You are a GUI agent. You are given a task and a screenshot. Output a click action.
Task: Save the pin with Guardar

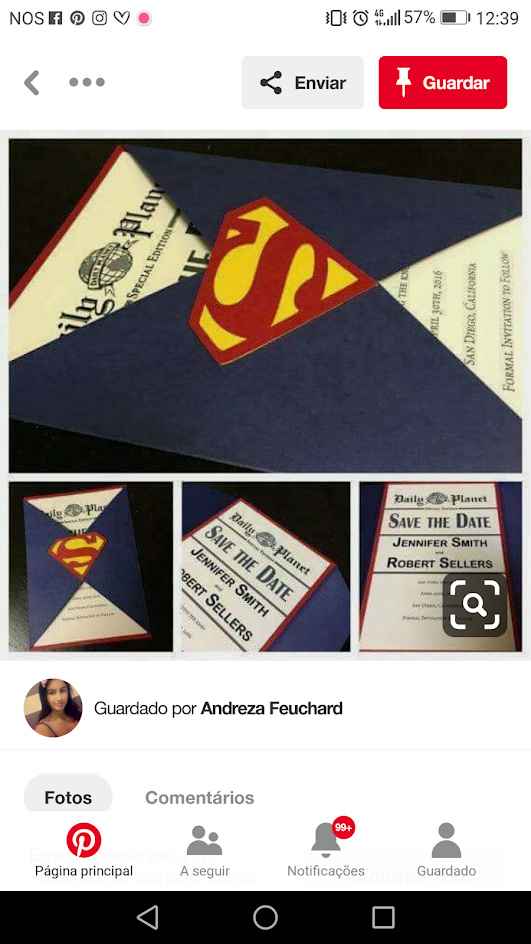pyautogui.click(x=442, y=82)
